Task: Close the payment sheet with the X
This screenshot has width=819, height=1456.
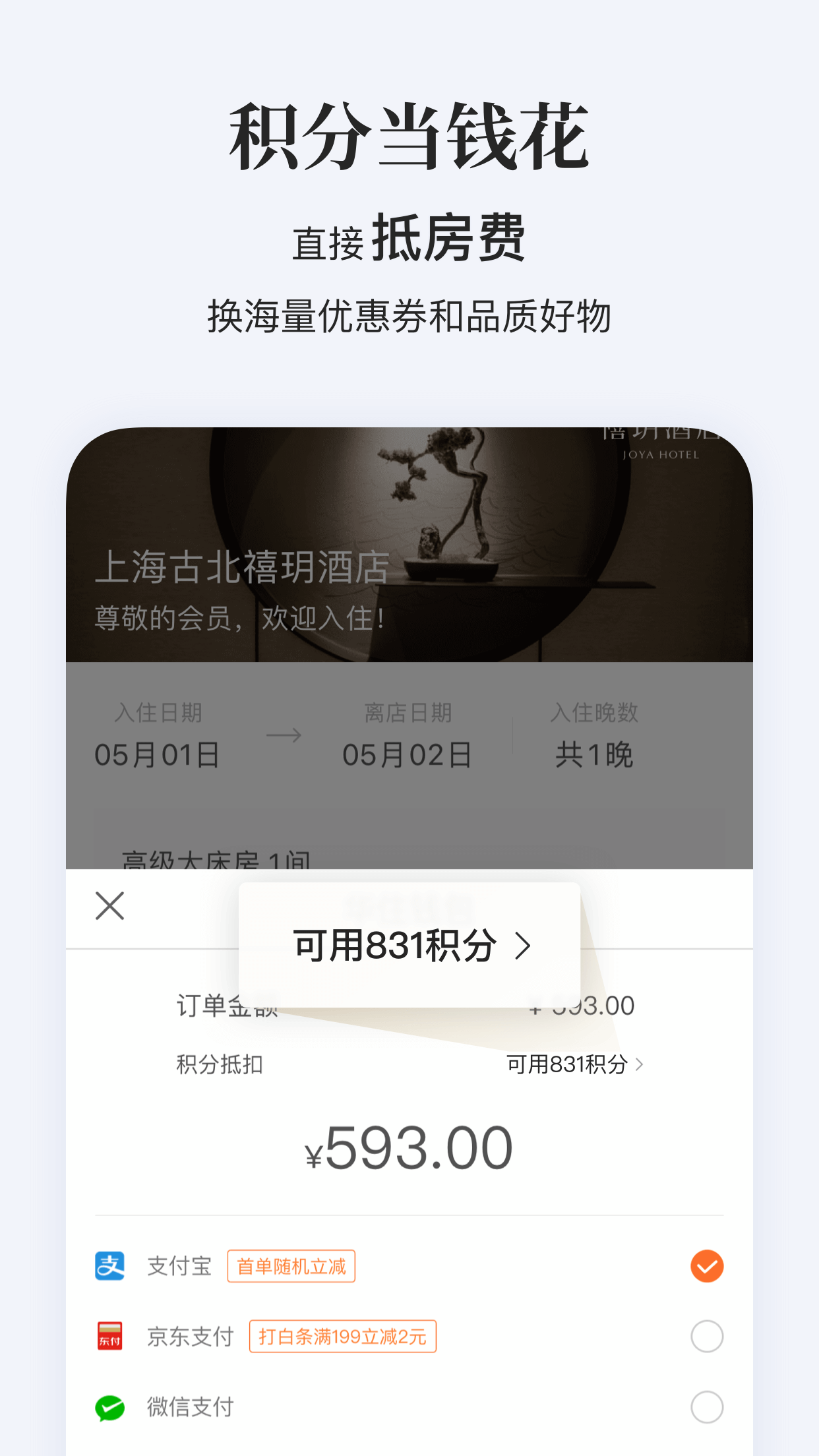Action: (109, 906)
